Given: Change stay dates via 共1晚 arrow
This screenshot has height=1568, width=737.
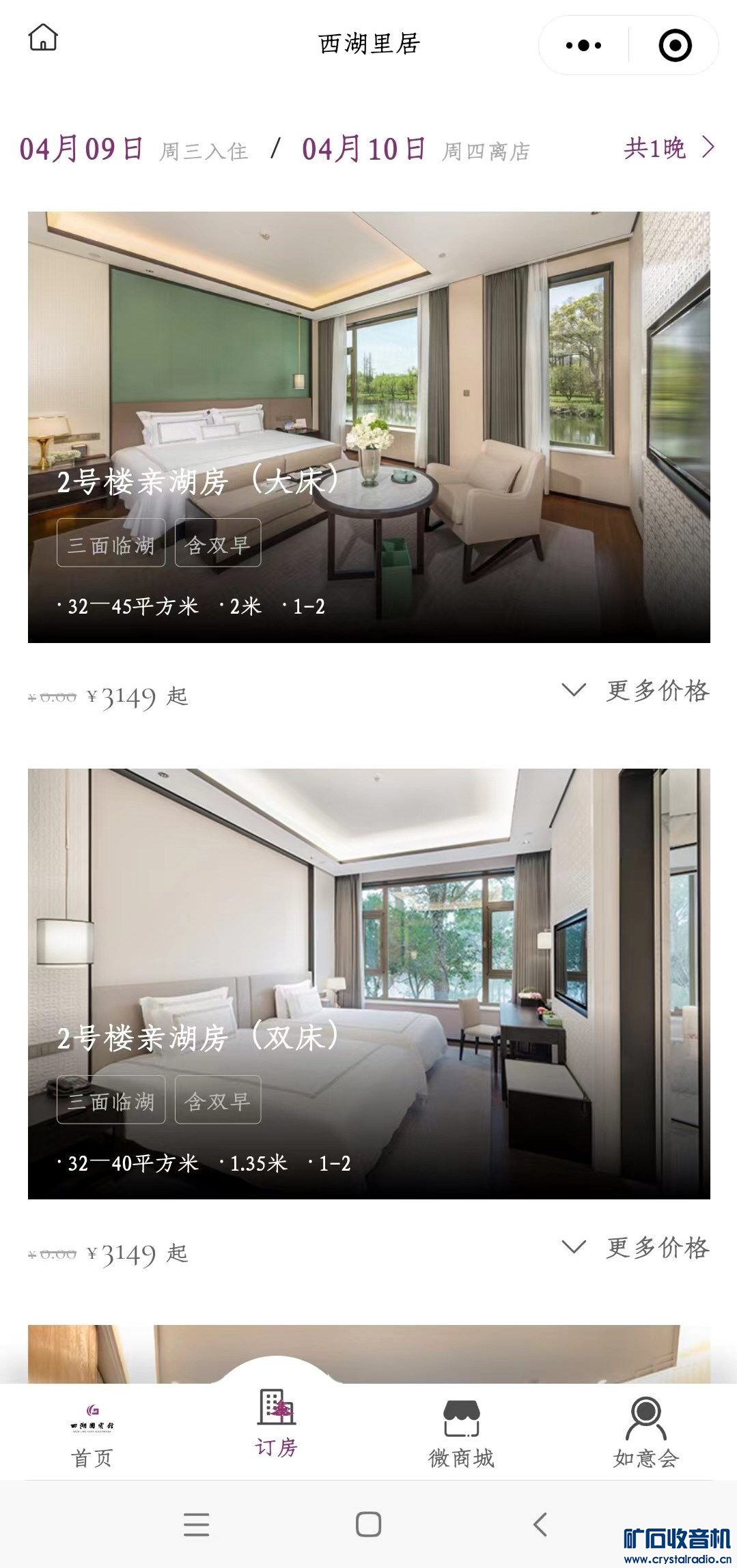Looking at the screenshot, I should [x=669, y=148].
